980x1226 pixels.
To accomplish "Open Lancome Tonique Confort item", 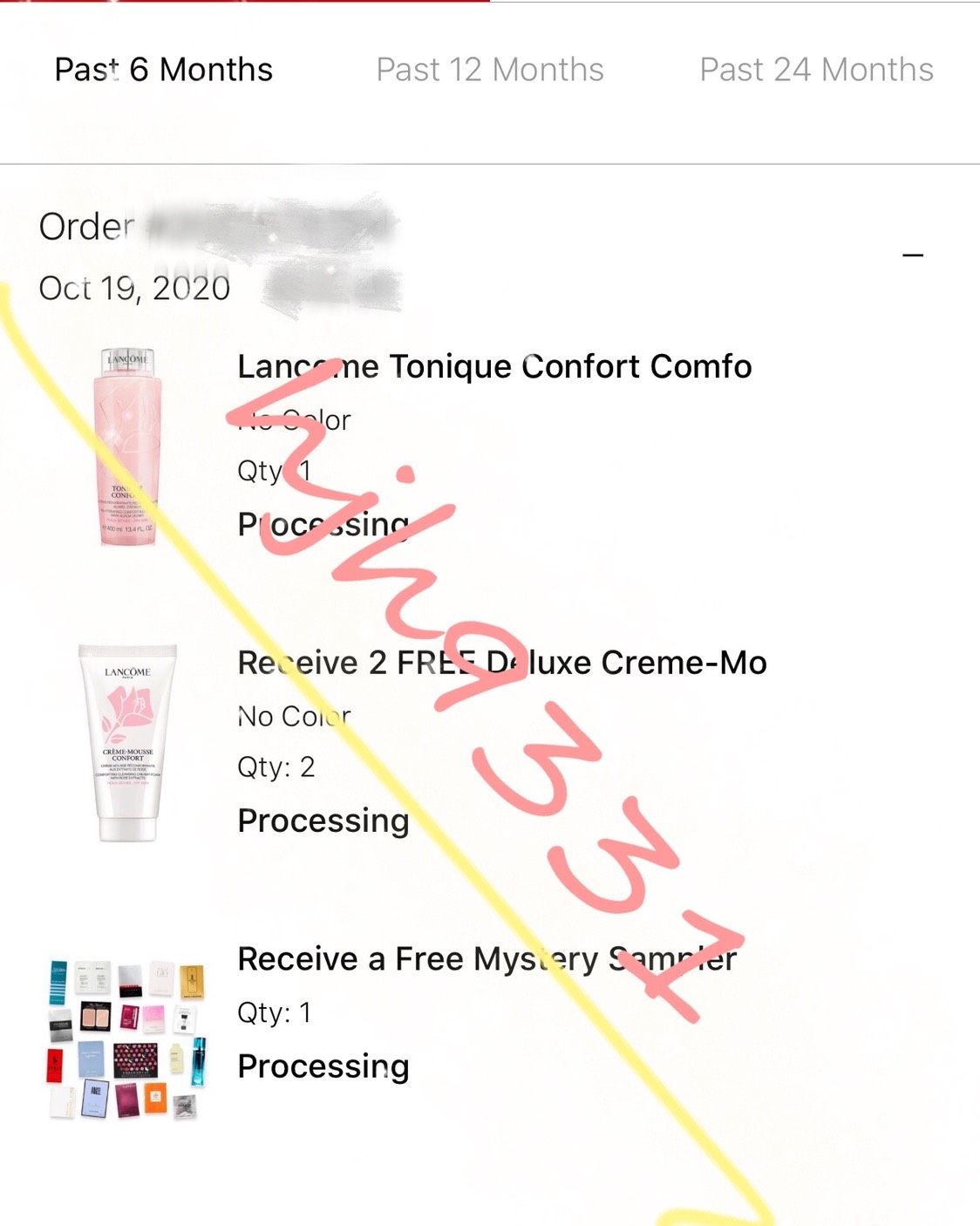I will tap(493, 367).
